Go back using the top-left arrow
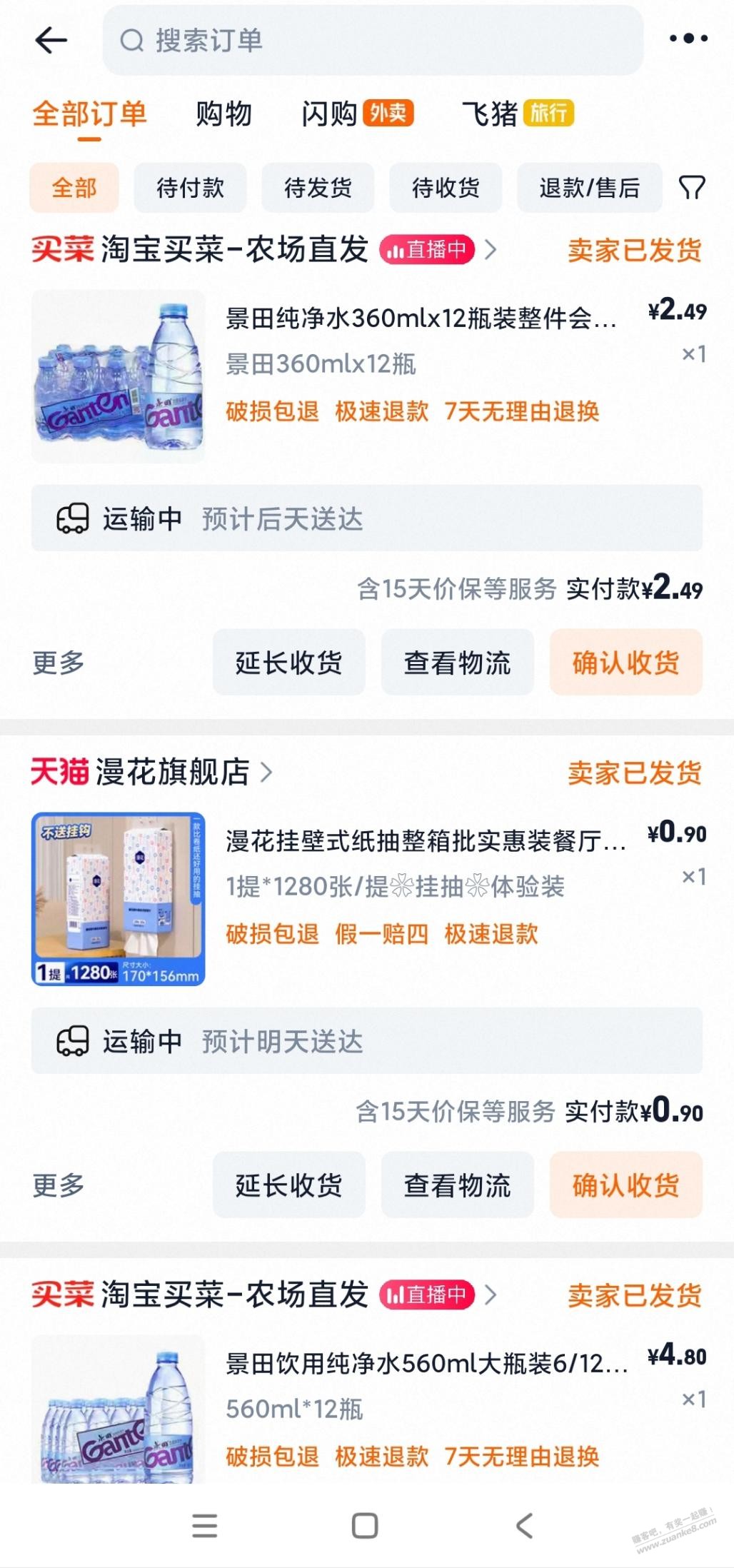Viewport: 734px width, 1568px height. tap(51, 40)
